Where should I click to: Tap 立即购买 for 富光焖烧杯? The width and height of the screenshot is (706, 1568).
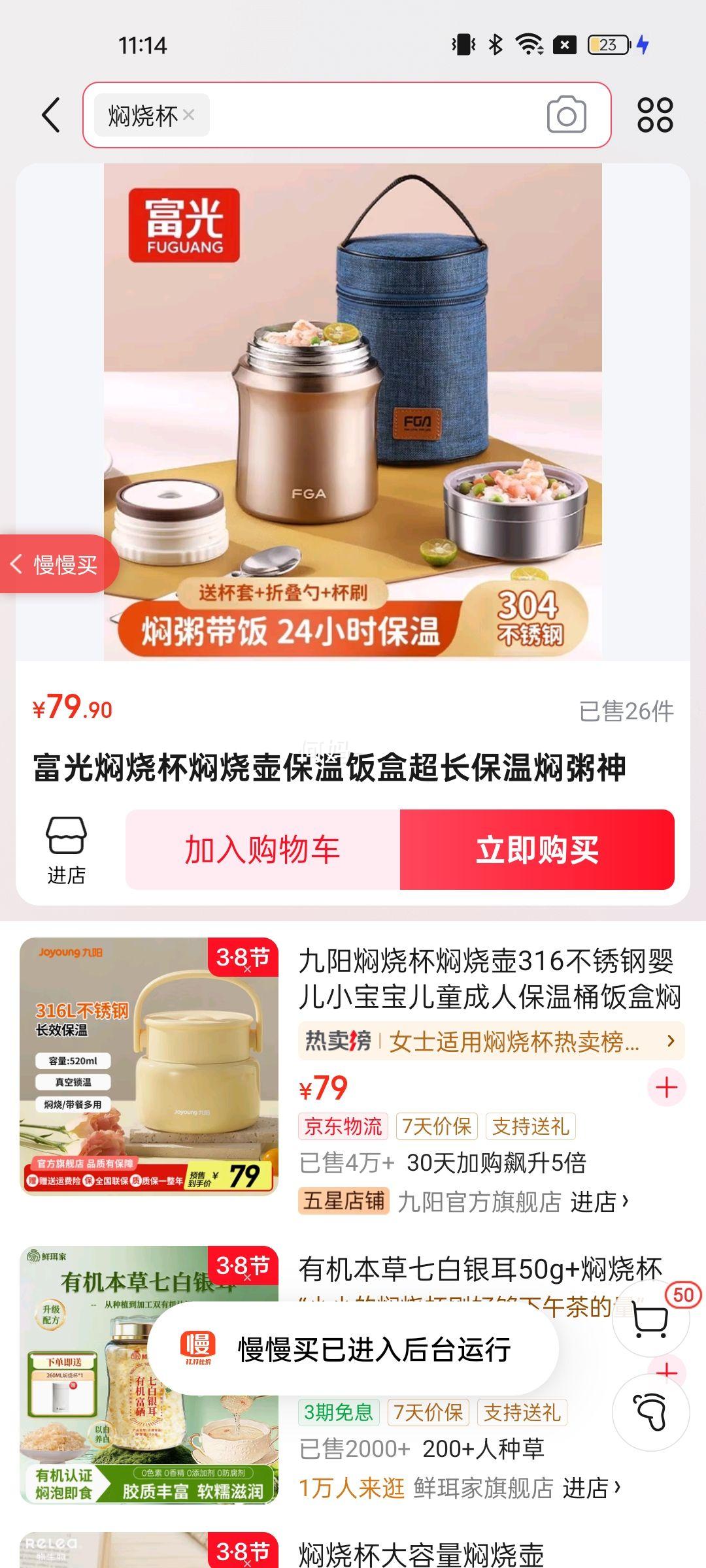(x=537, y=849)
